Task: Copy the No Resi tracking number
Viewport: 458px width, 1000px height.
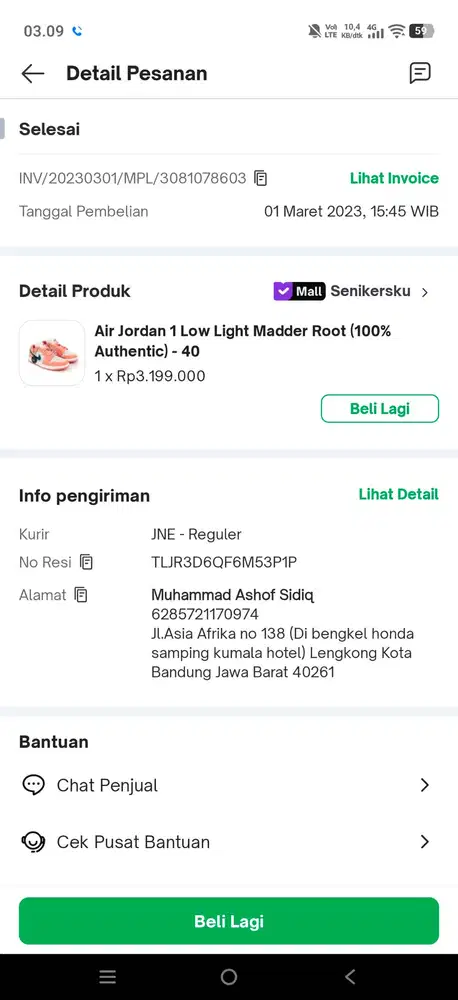Action: [x=86, y=562]
